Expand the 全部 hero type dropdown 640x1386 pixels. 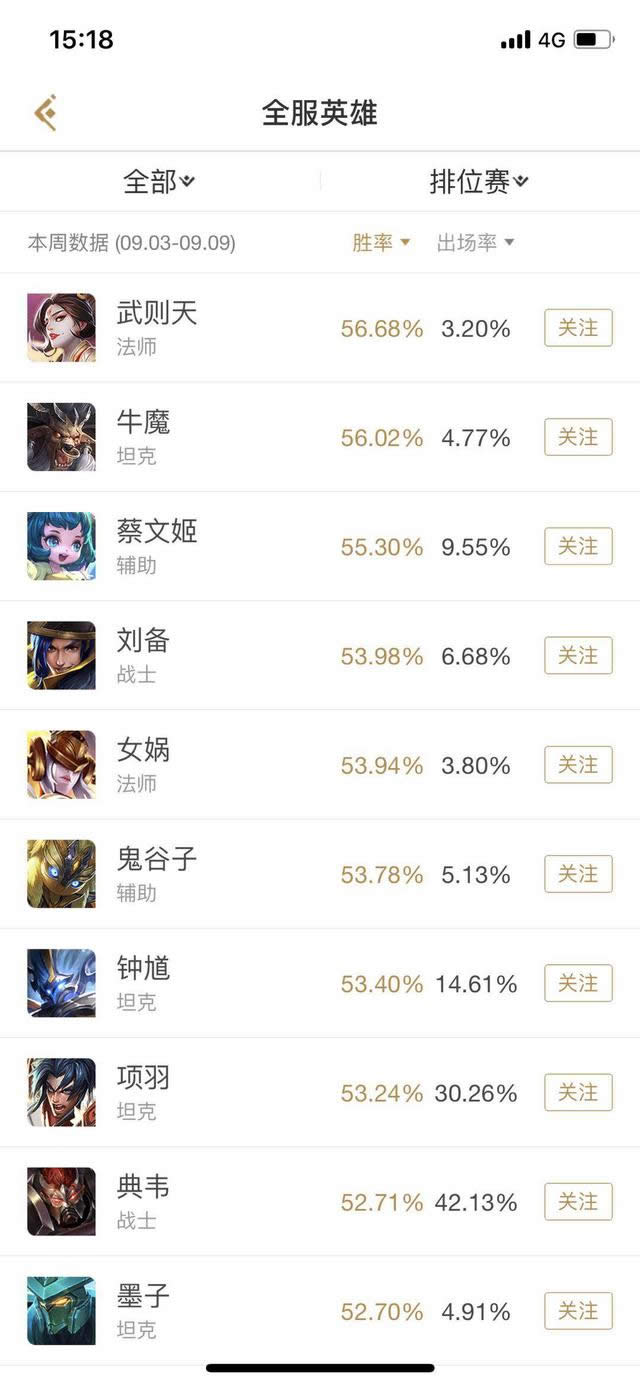tap(159, 182)
